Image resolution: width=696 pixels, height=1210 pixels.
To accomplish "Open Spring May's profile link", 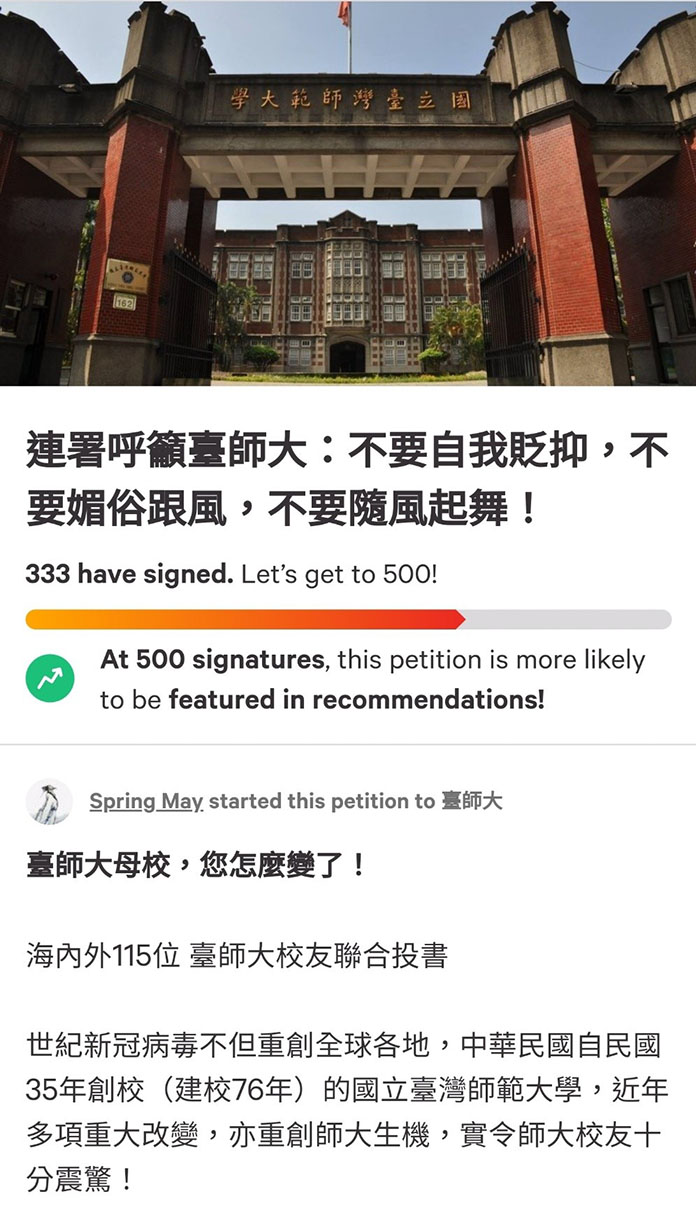I will (x=146, y=801).
